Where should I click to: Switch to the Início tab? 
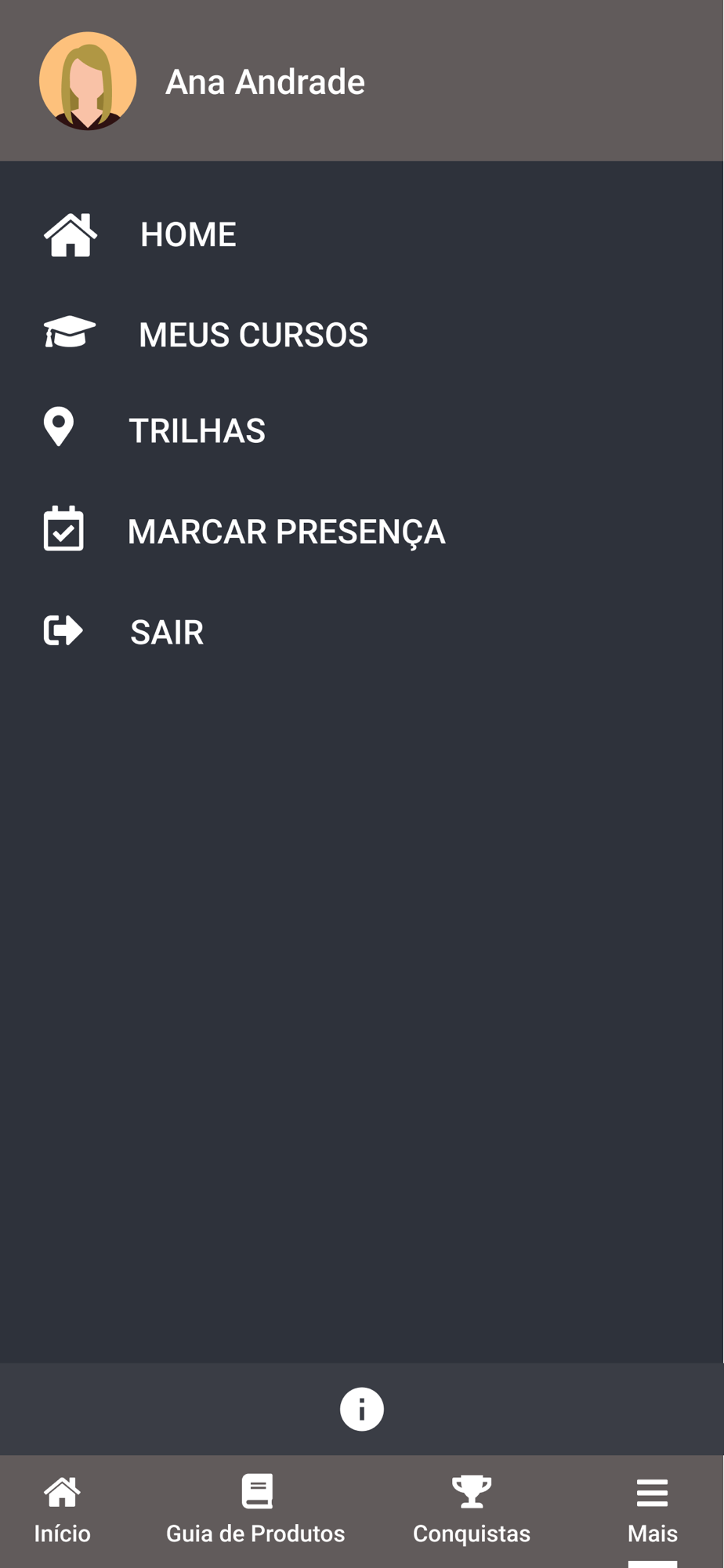coord(62,1511)
